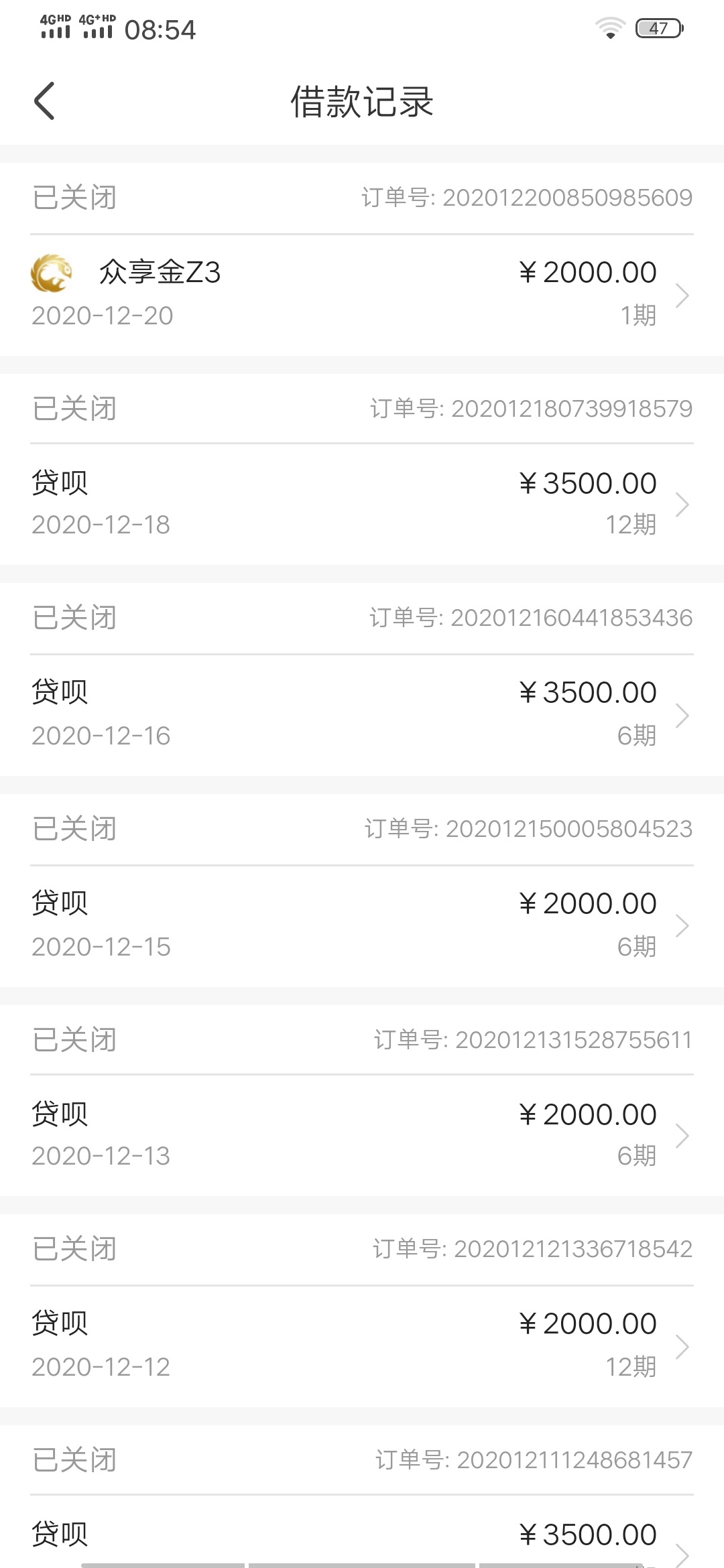
Task: Open the 贷呗 loan record dated 2020-12-18
Action: [362, 504]
